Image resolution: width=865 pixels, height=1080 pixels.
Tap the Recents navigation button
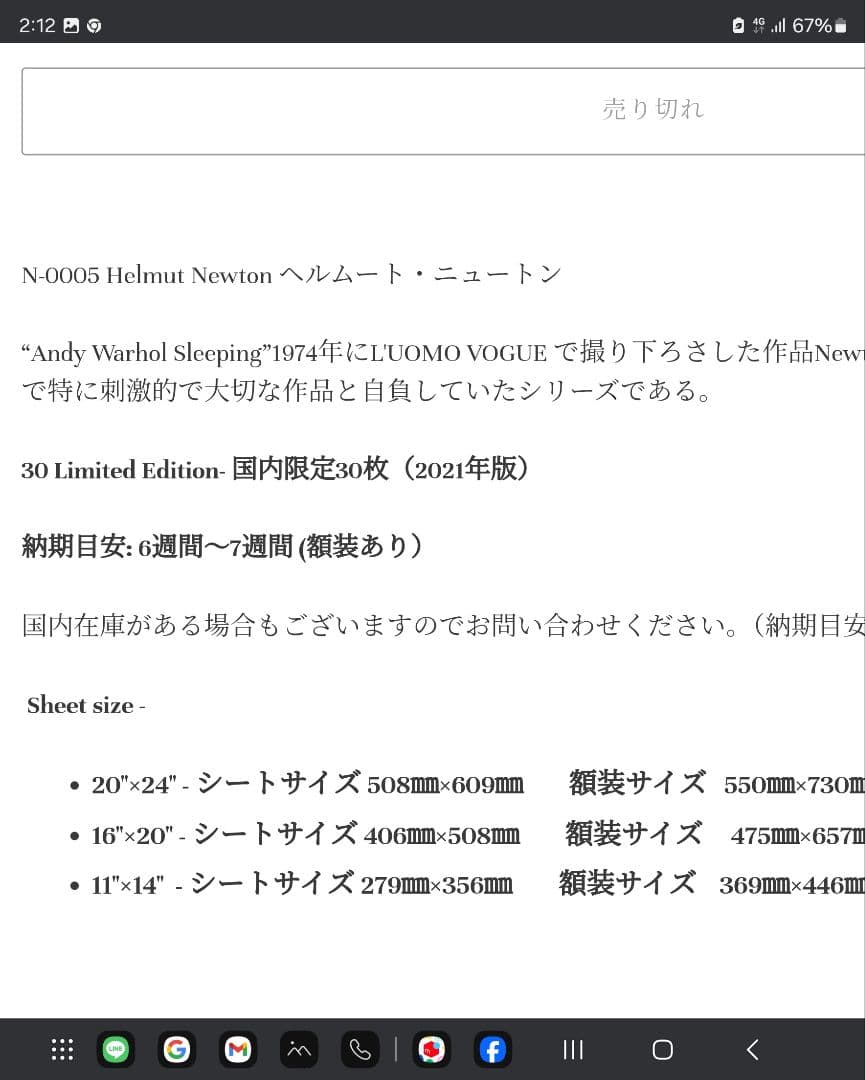point(572,1049)
